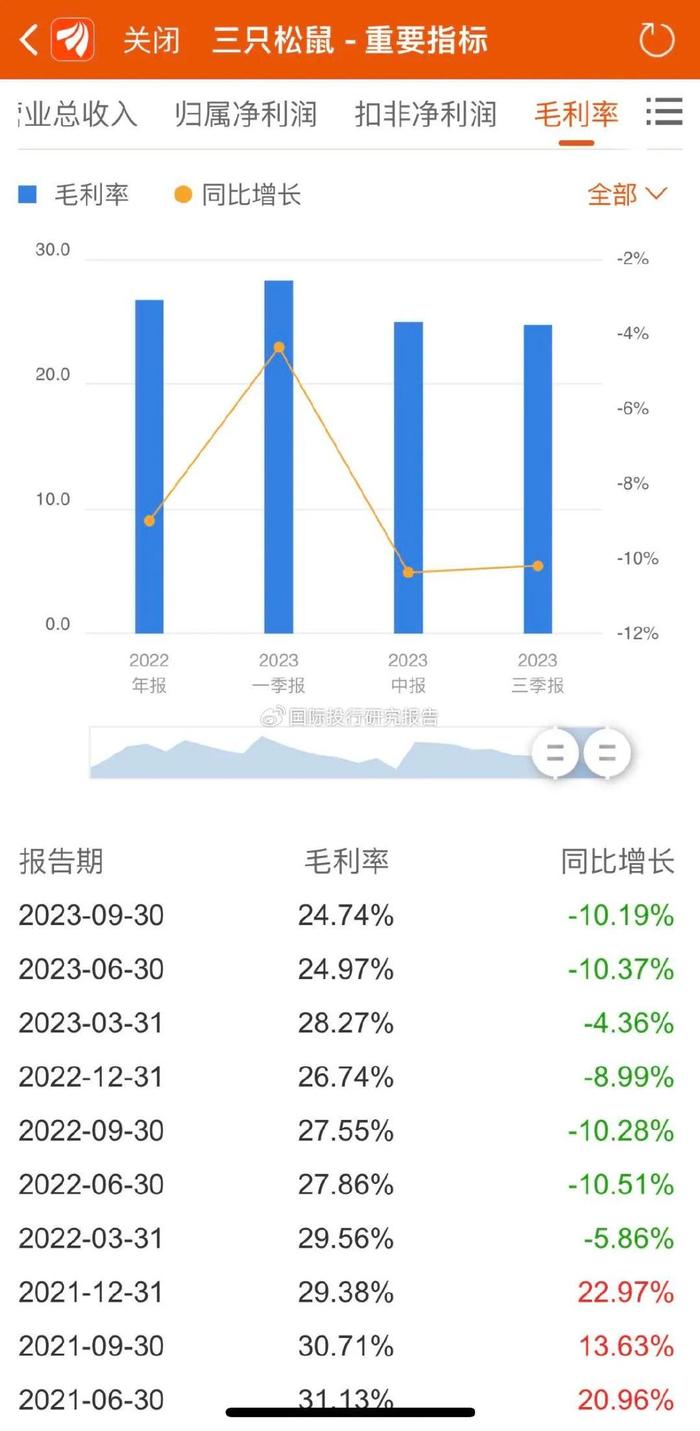Refresh the indicator data
This screenshot has height=1431, width=700.
pyautogui.click(x=656, y=40)
